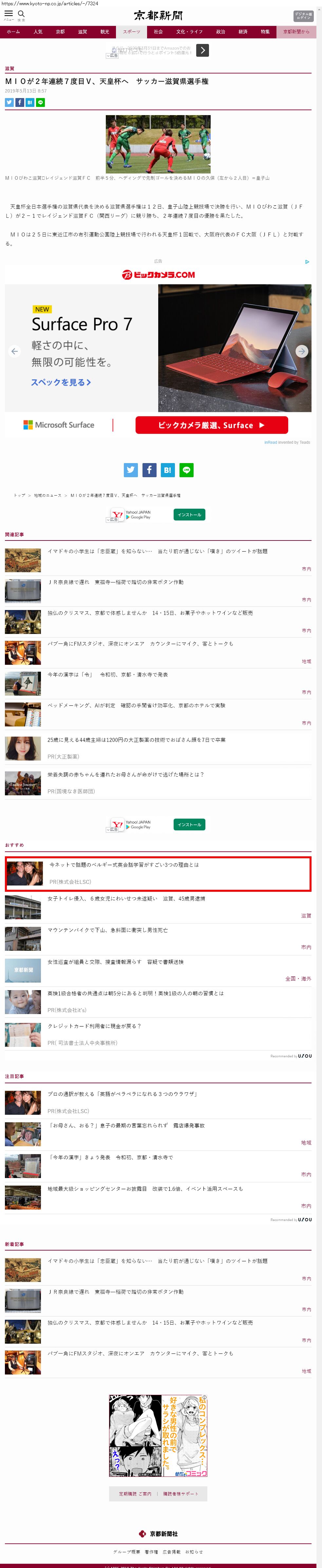This screenshot has width=322, height=1568.
Task: Open マウンテンバイクで下山 accident article
Action: tap(107, 930)
